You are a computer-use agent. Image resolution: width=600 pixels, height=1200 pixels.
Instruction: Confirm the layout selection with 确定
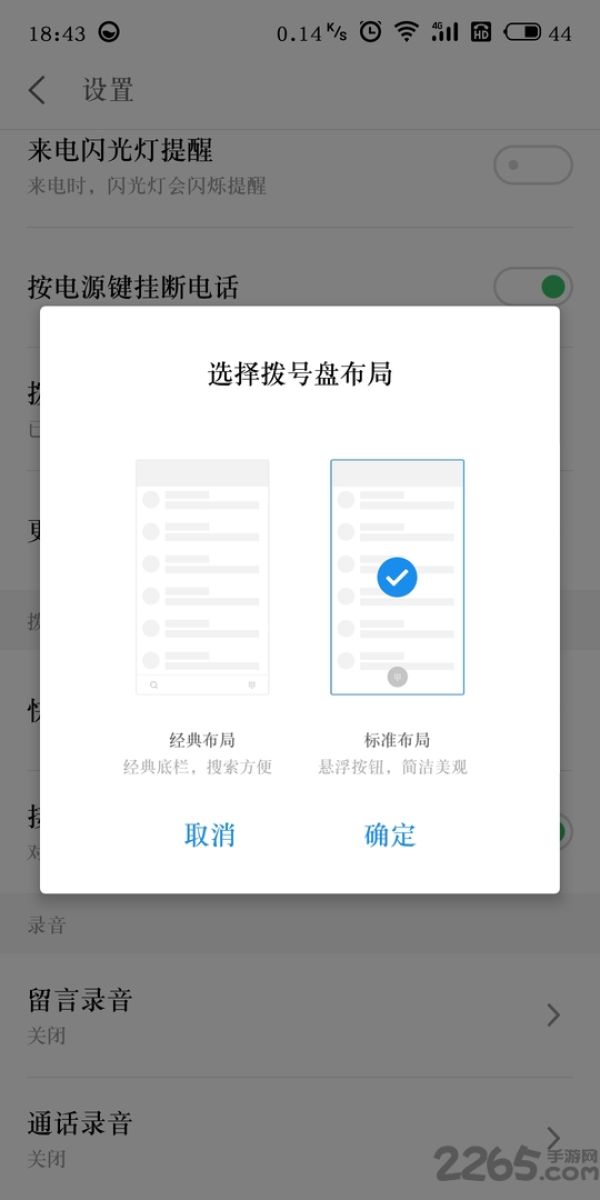click(390, 835)
